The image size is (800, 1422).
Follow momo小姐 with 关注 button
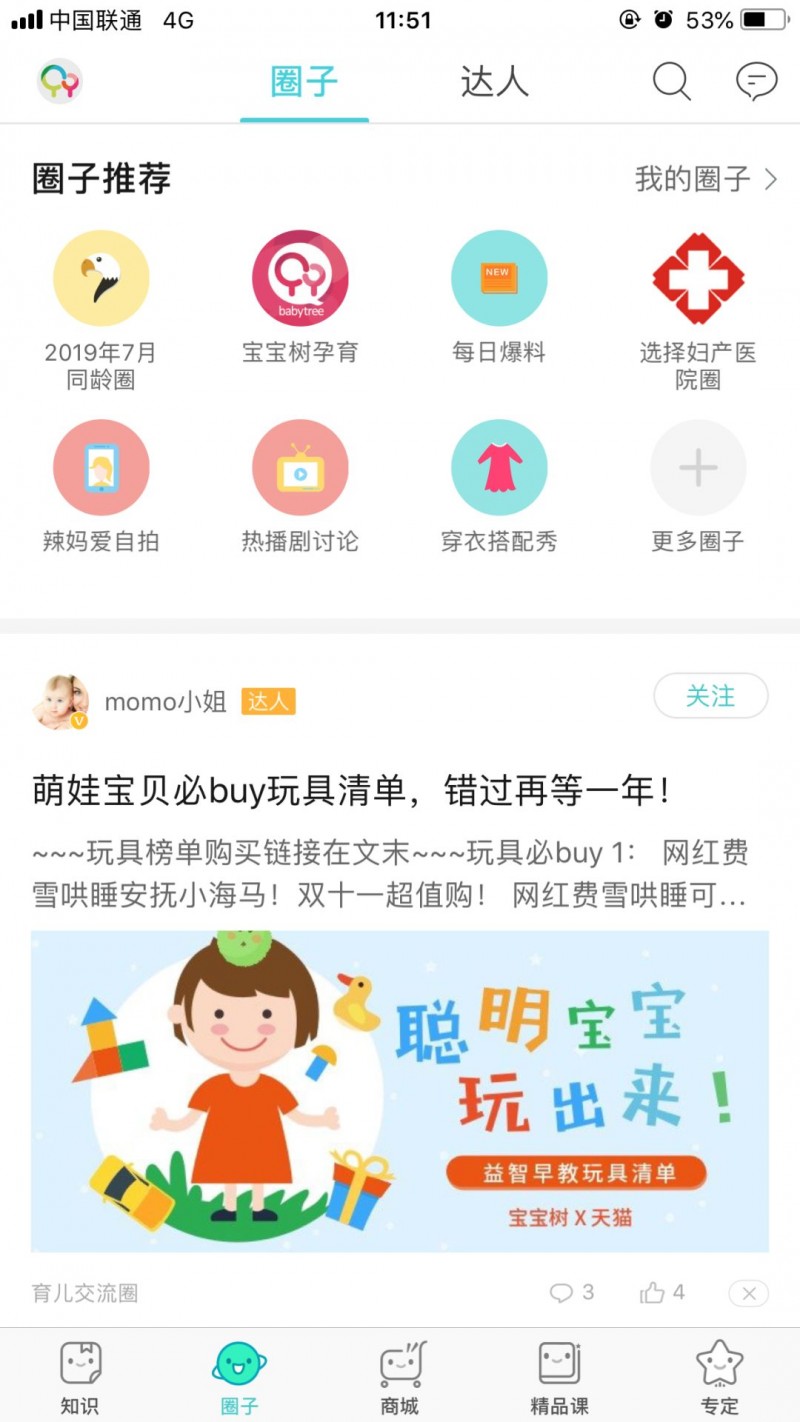pyautogui.click(x=710, y=696)
